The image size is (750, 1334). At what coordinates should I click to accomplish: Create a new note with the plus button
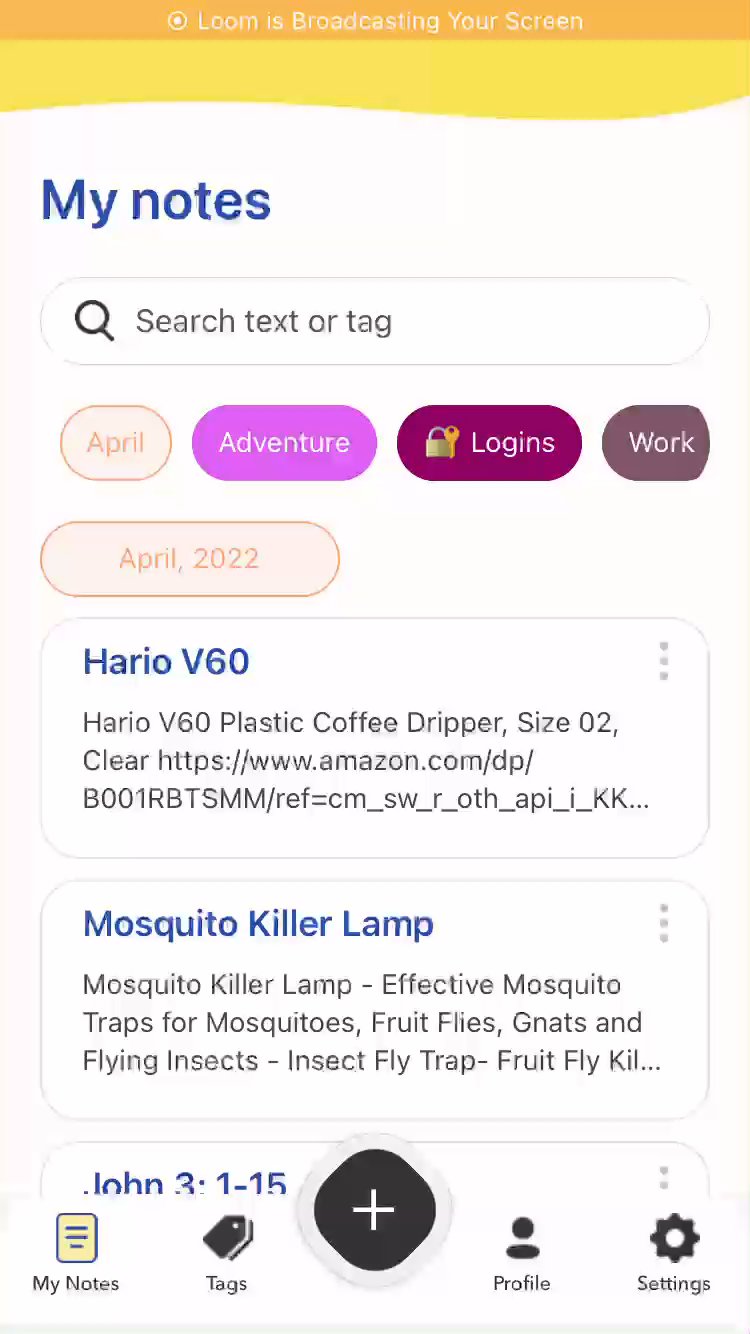374,1210
